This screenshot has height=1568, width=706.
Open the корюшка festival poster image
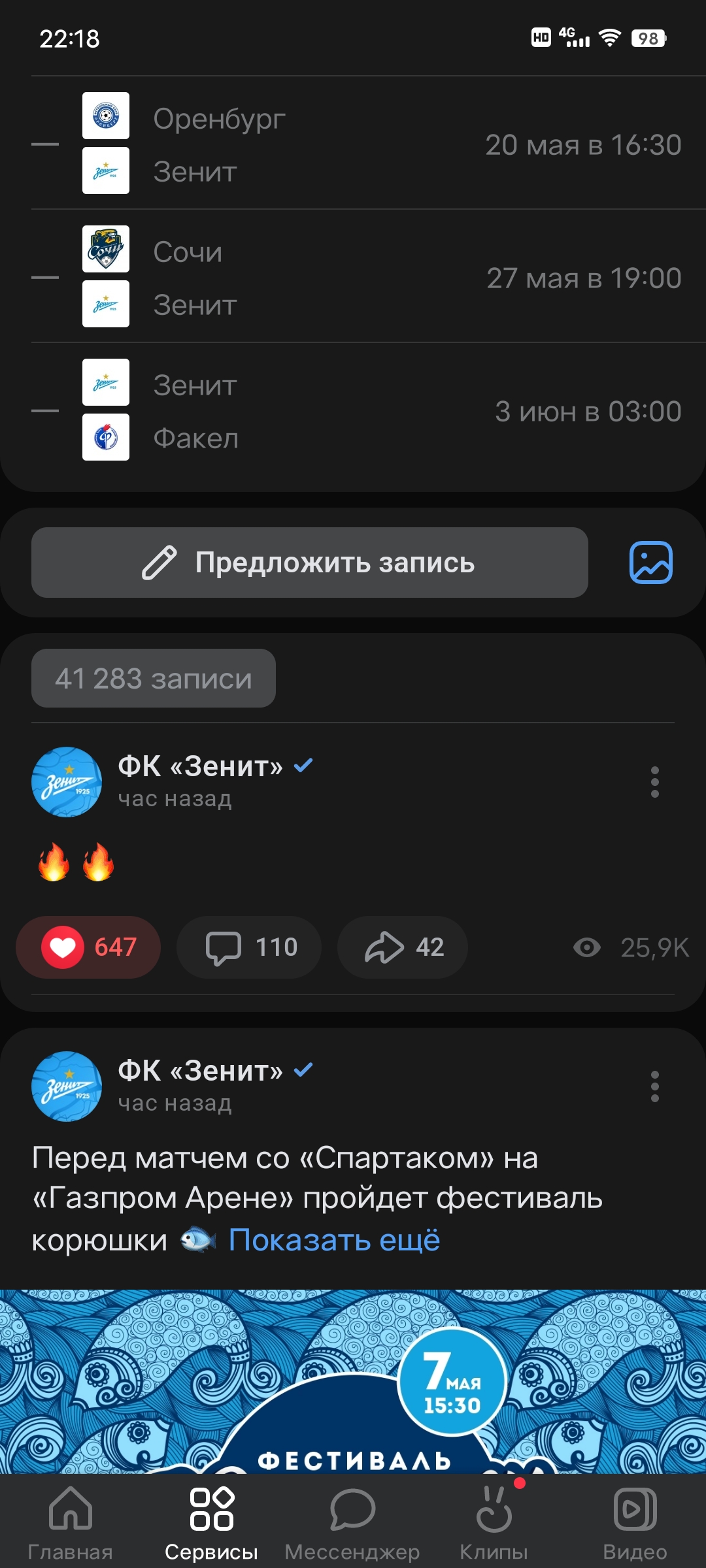353,1379
